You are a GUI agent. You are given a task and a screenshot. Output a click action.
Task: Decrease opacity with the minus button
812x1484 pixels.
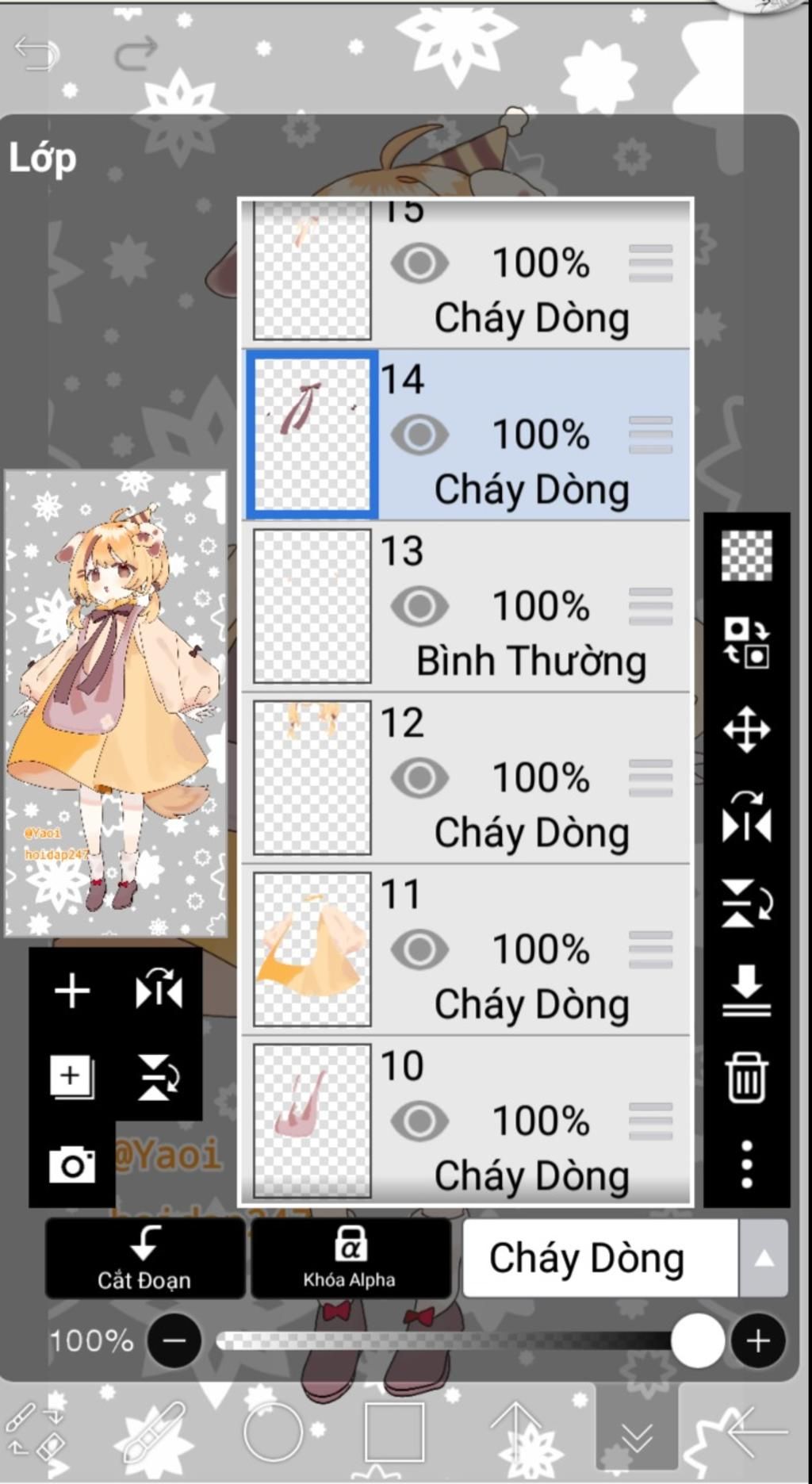174,1340
